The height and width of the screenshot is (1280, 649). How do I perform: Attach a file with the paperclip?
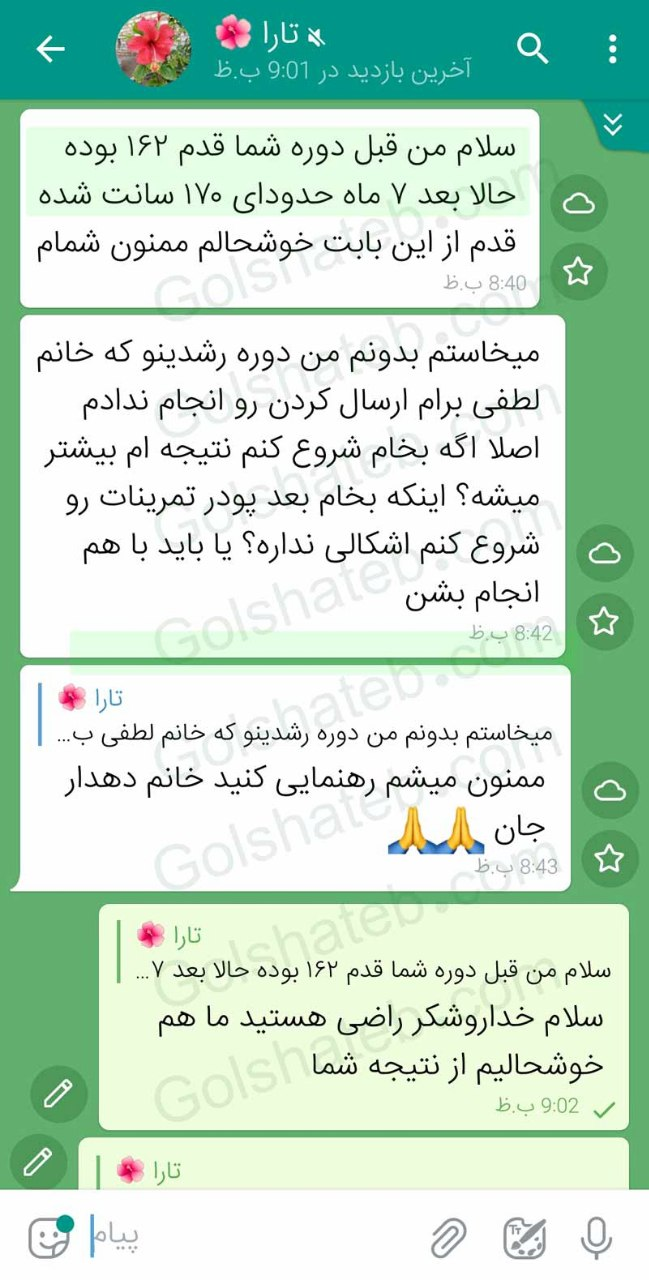coord(449,1239)
